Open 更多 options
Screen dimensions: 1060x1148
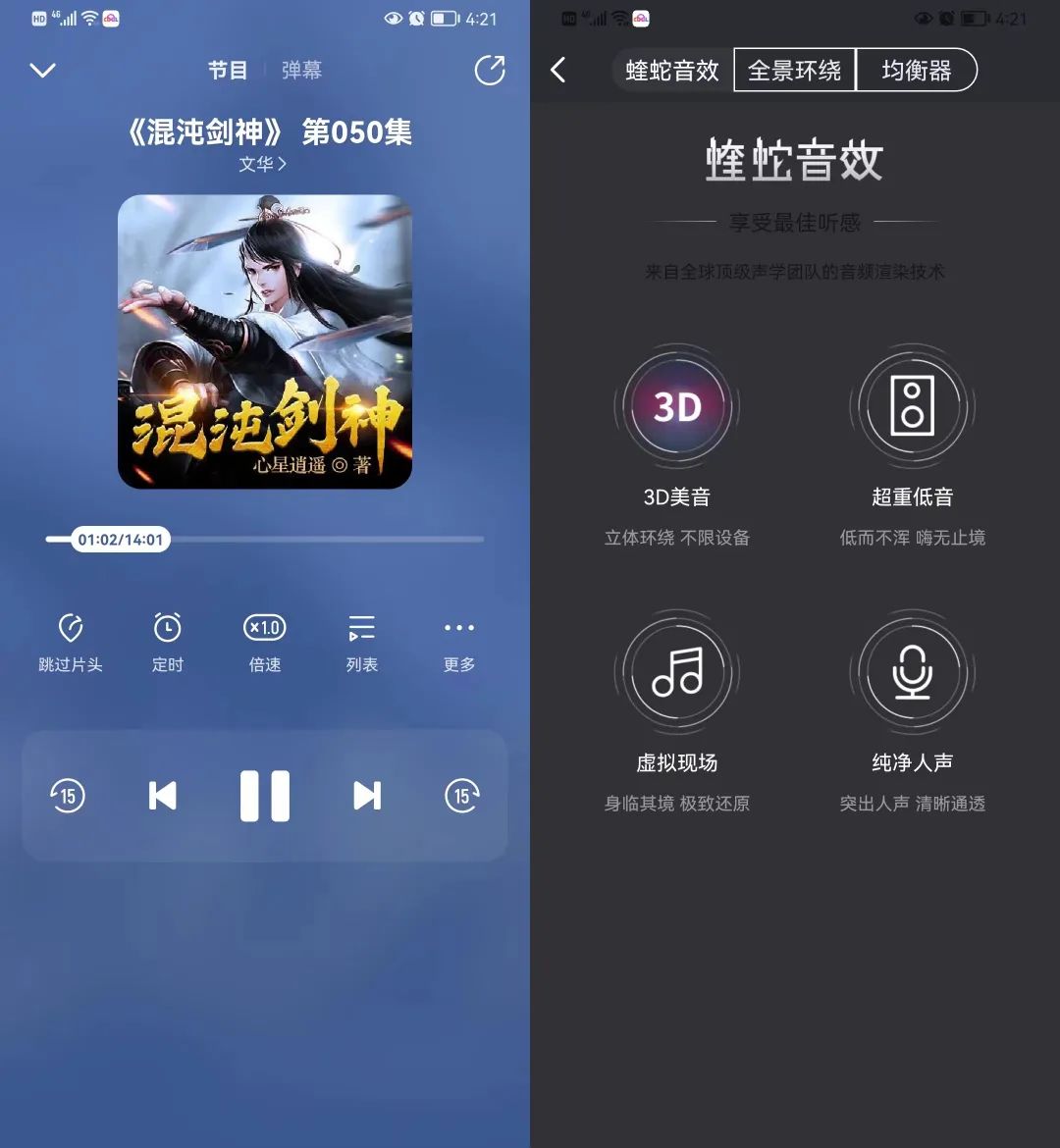(x=458, y=642)
